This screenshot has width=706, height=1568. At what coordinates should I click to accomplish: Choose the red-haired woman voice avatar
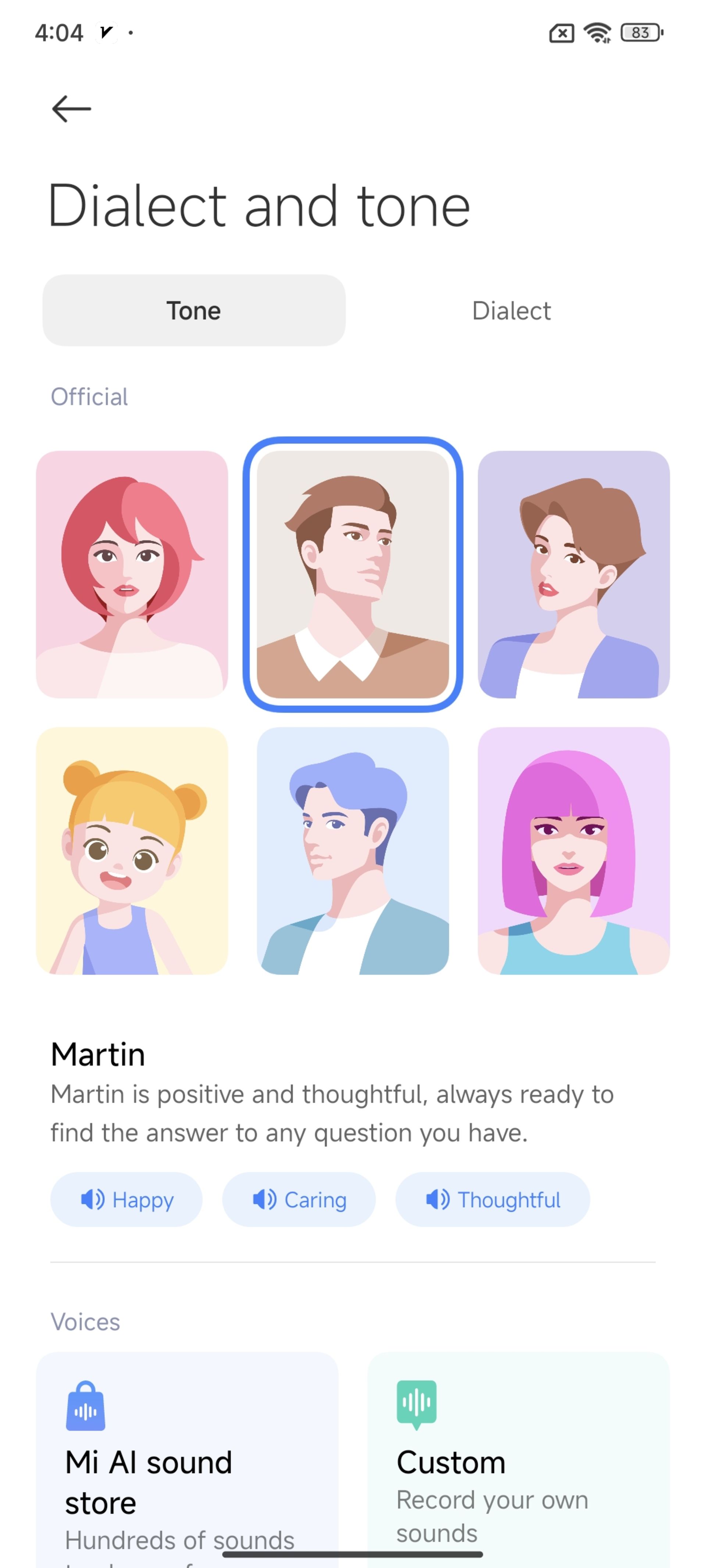132,574
